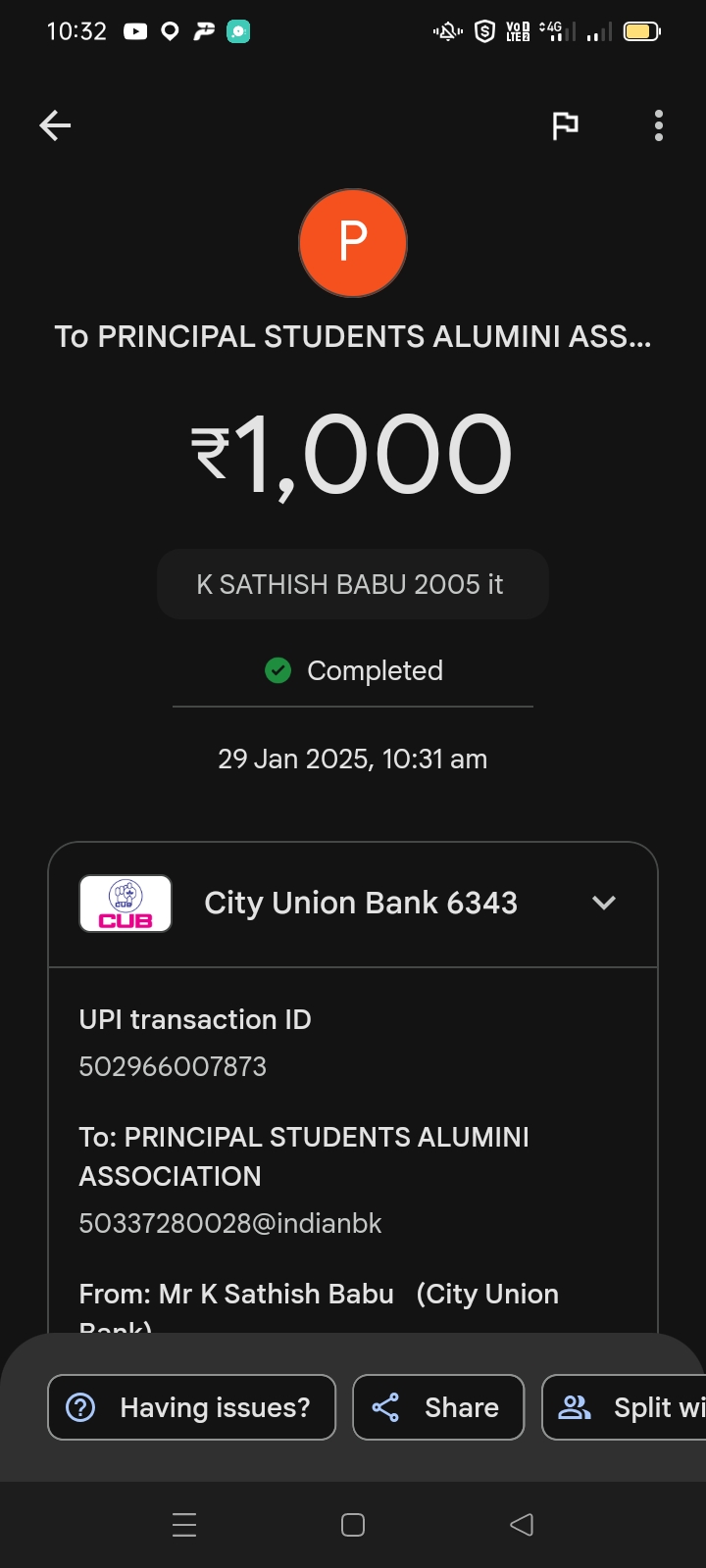Tap the flag icon to report transaction
This screenshot has height=1568, width=706.
(565, 125)
